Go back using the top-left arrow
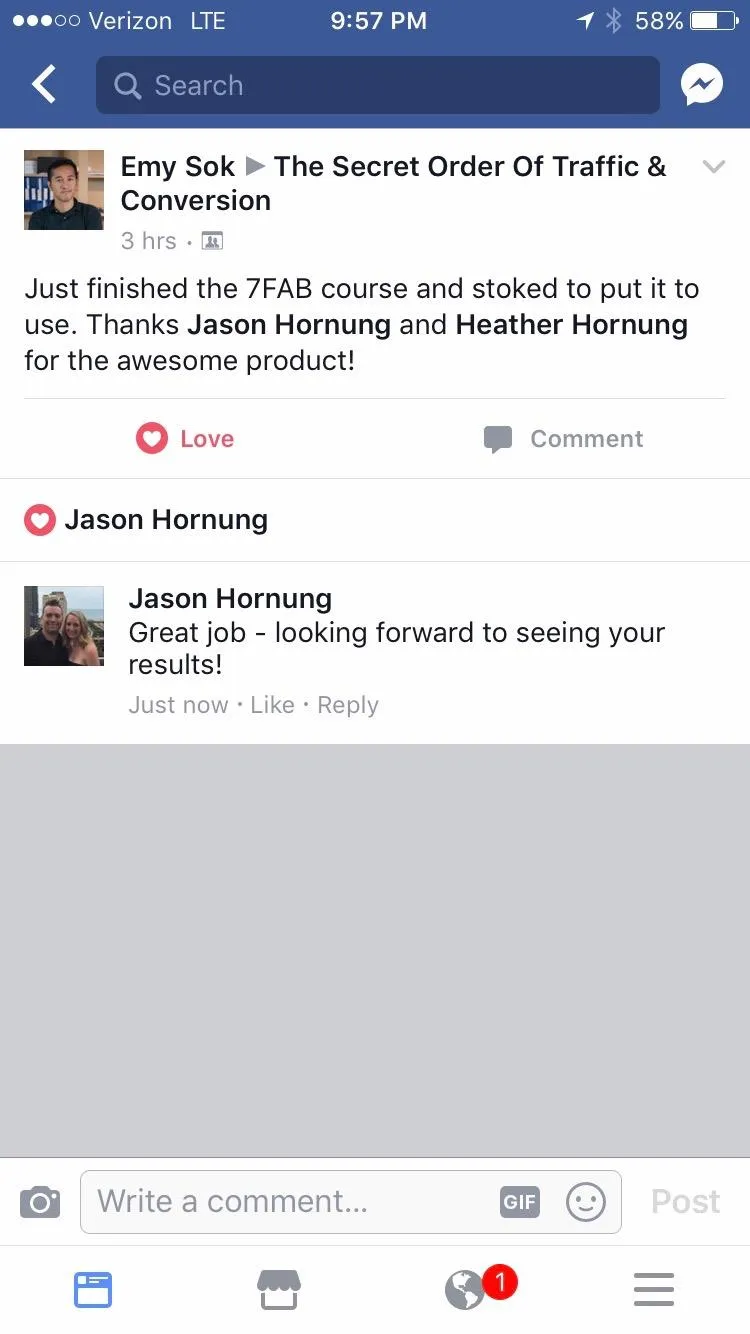 (x=44, y=85)
